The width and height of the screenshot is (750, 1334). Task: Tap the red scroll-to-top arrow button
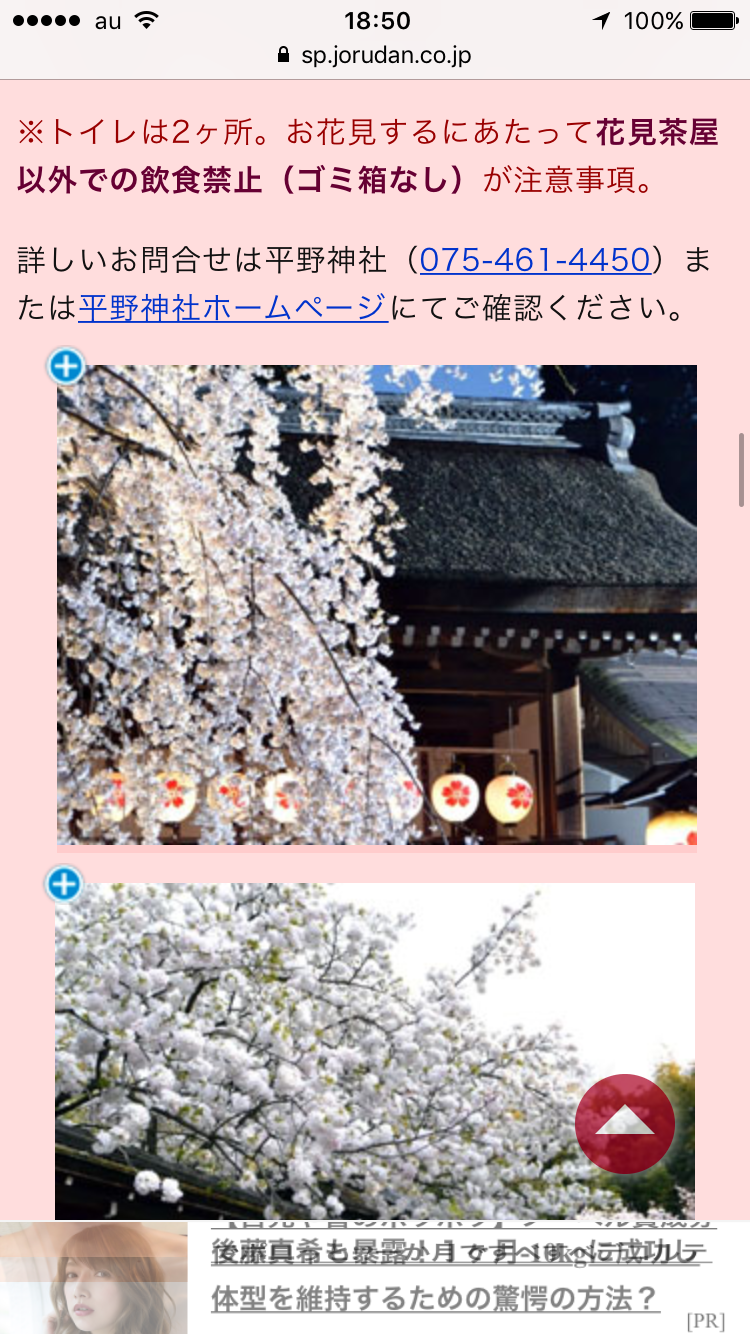[x=625, y=1124]
